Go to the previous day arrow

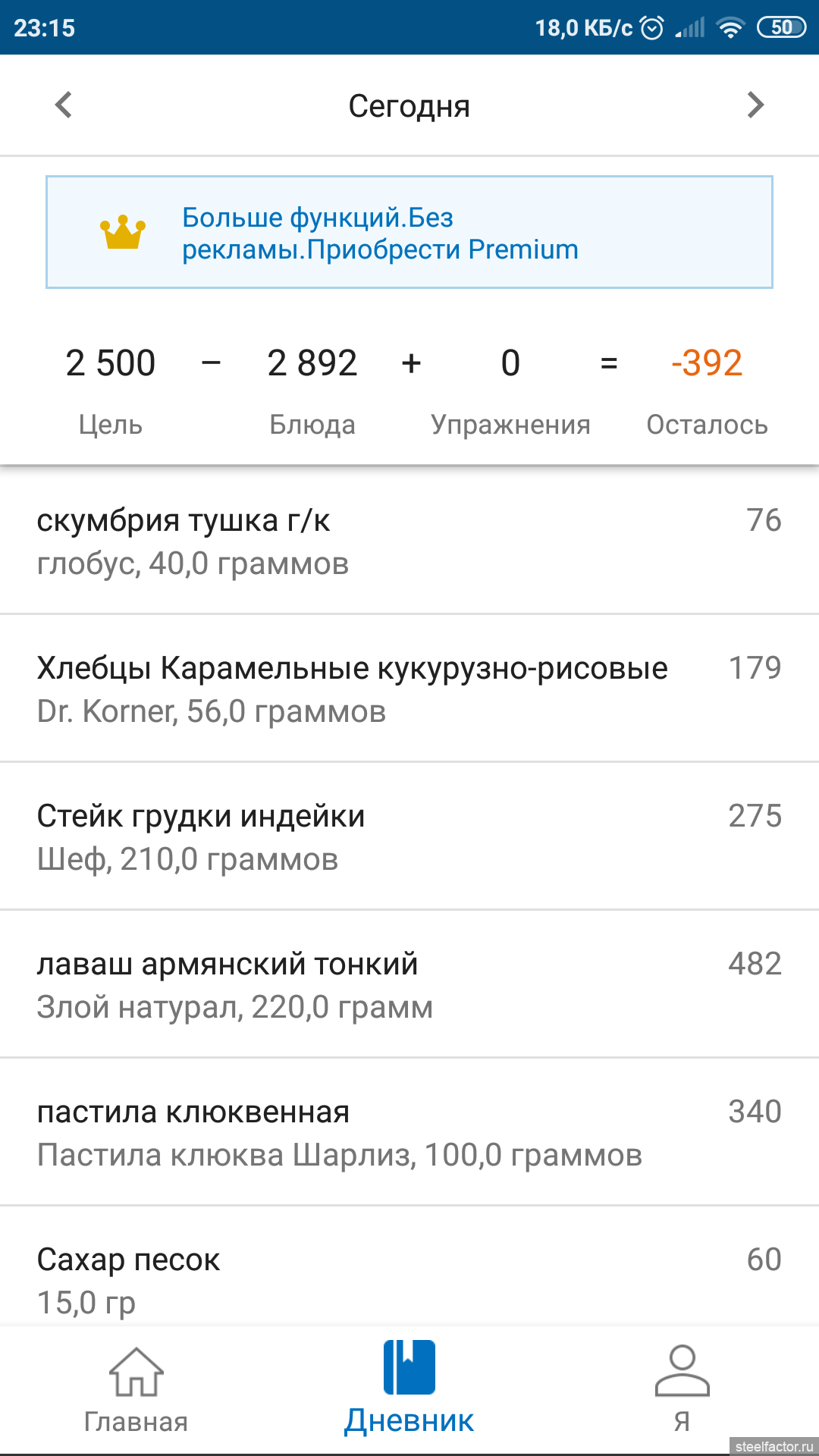click(x=64, y=105)
